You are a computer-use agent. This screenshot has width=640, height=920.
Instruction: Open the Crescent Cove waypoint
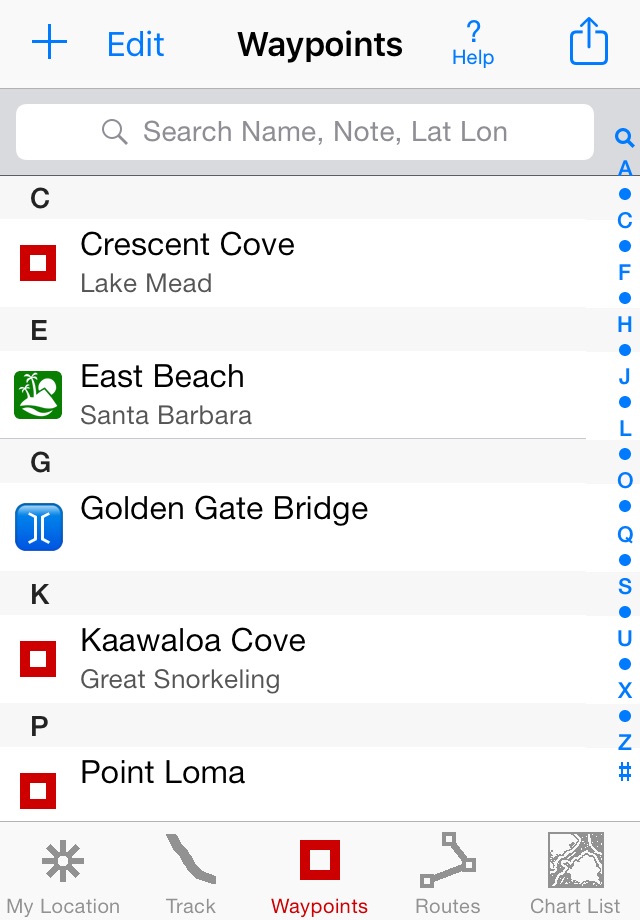[x=300, y=262]
